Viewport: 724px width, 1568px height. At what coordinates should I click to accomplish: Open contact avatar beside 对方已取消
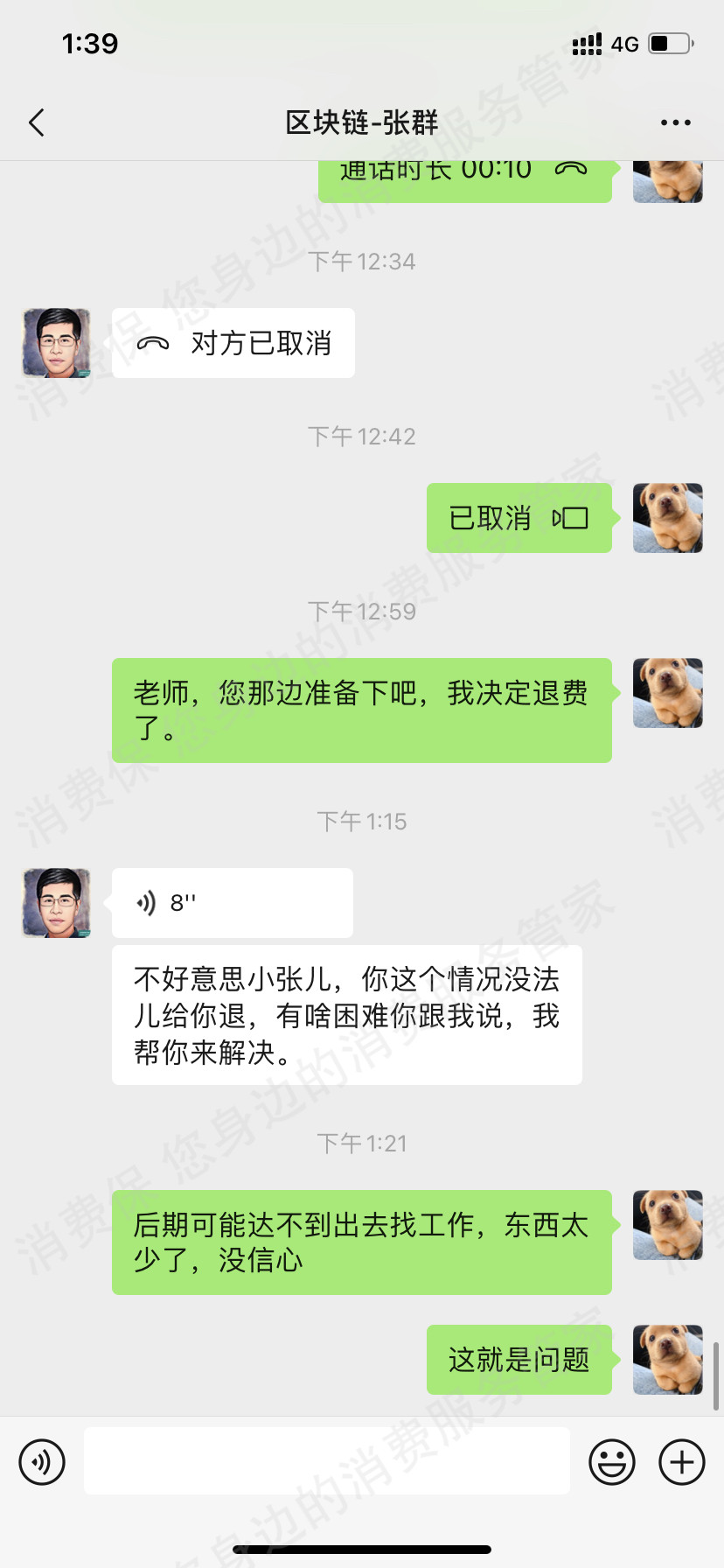coord(57,343)
